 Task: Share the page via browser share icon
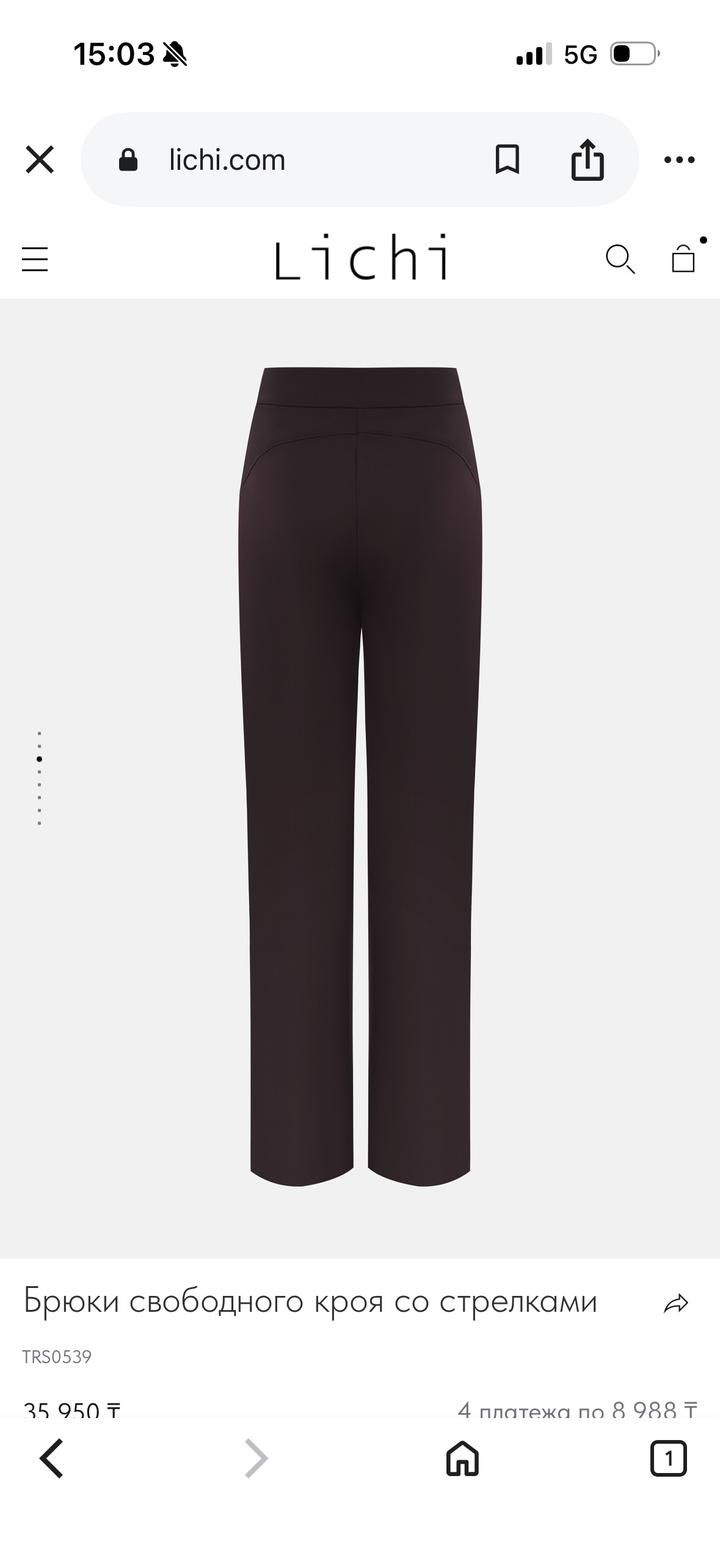587,160
